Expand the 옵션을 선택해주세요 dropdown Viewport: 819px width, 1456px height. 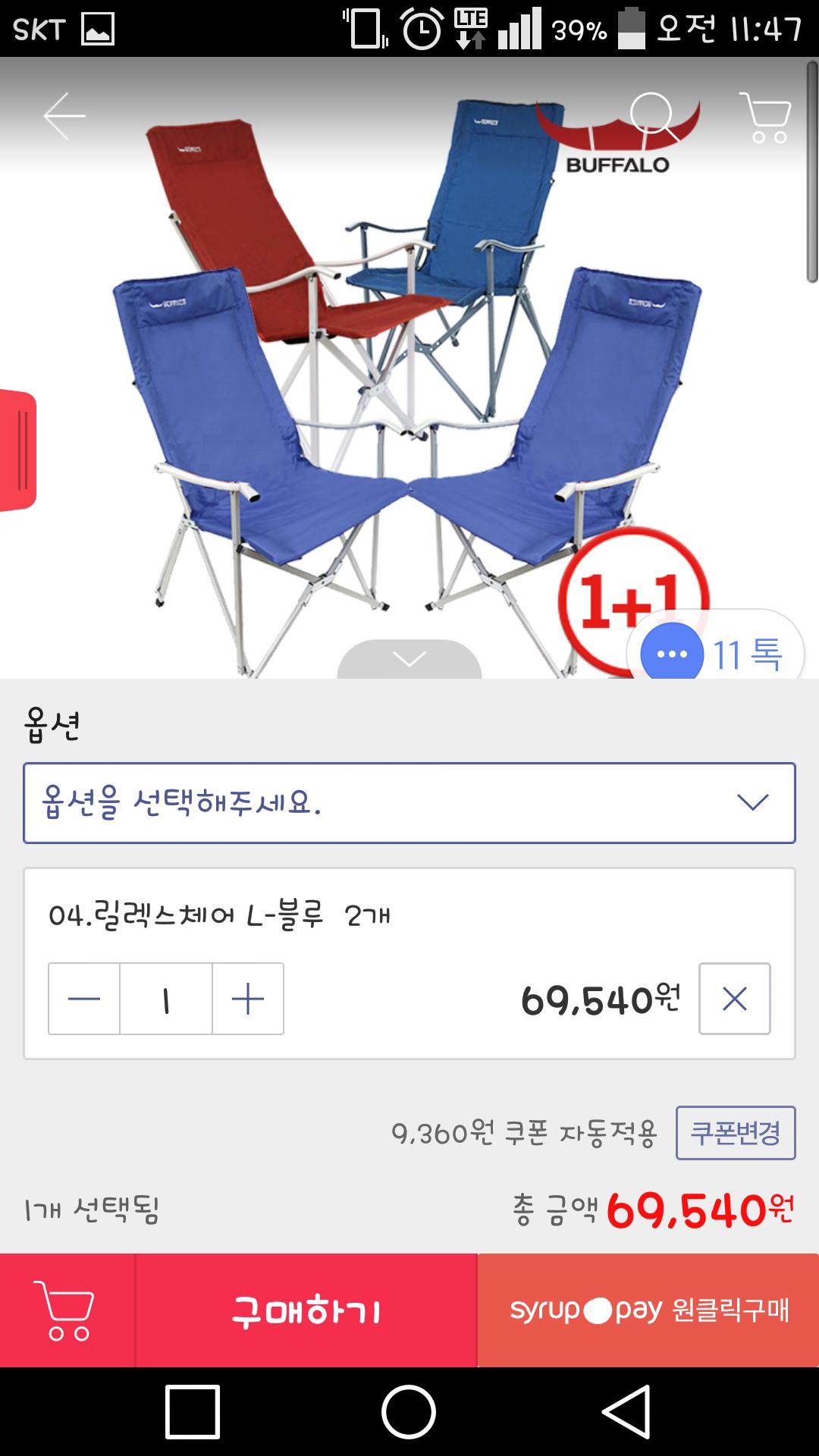[409, 803]
